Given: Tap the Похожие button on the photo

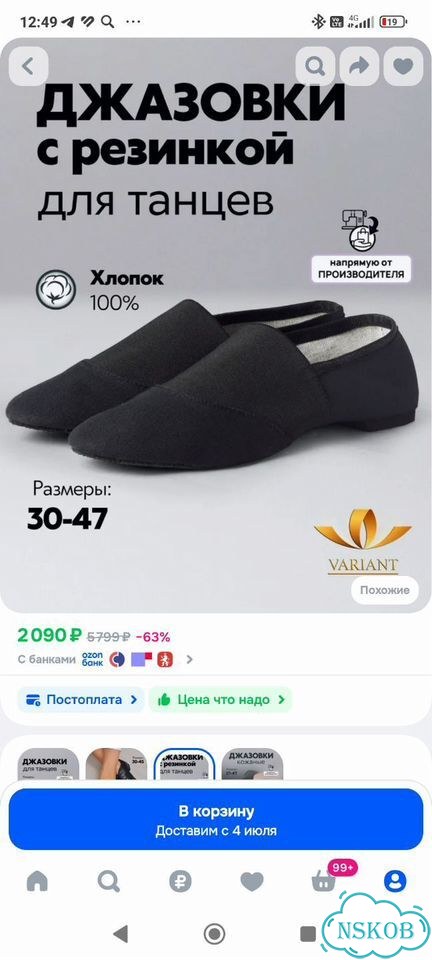Looking at the screenshot, I should [x=385, y=590].
